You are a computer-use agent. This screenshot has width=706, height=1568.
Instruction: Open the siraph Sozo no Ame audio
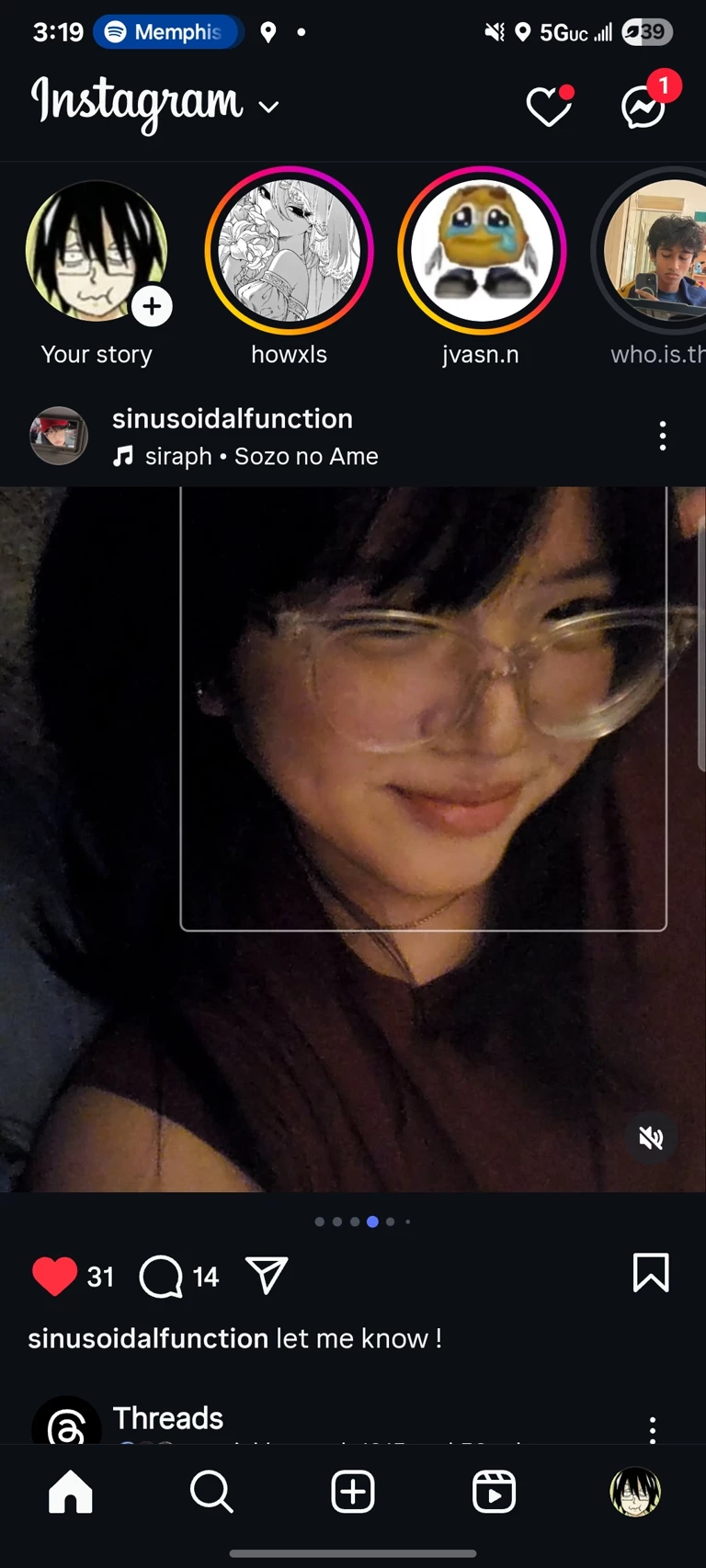click(261, 456)
